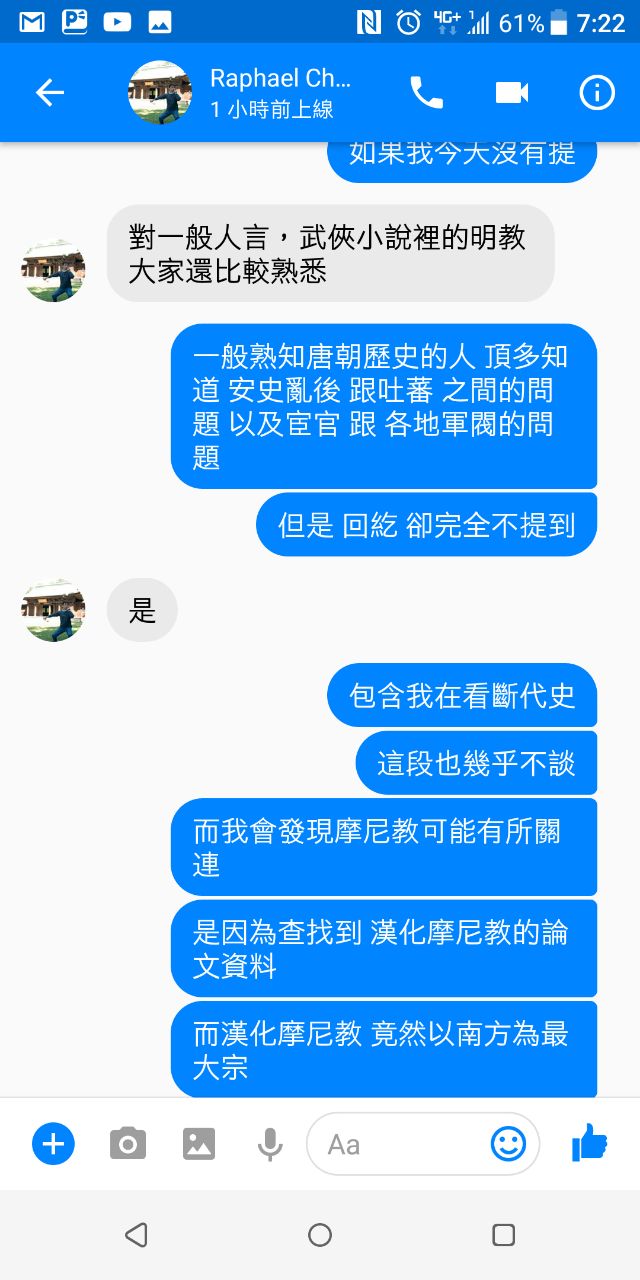Open the photo gallery picker
Image resolution: width=640 pixels, height=1280 pixels.
coord(199,1143)
